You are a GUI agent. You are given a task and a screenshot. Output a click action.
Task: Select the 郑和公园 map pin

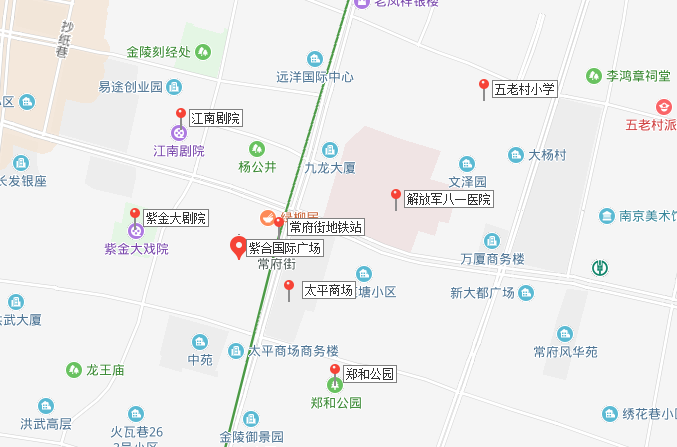335,372
